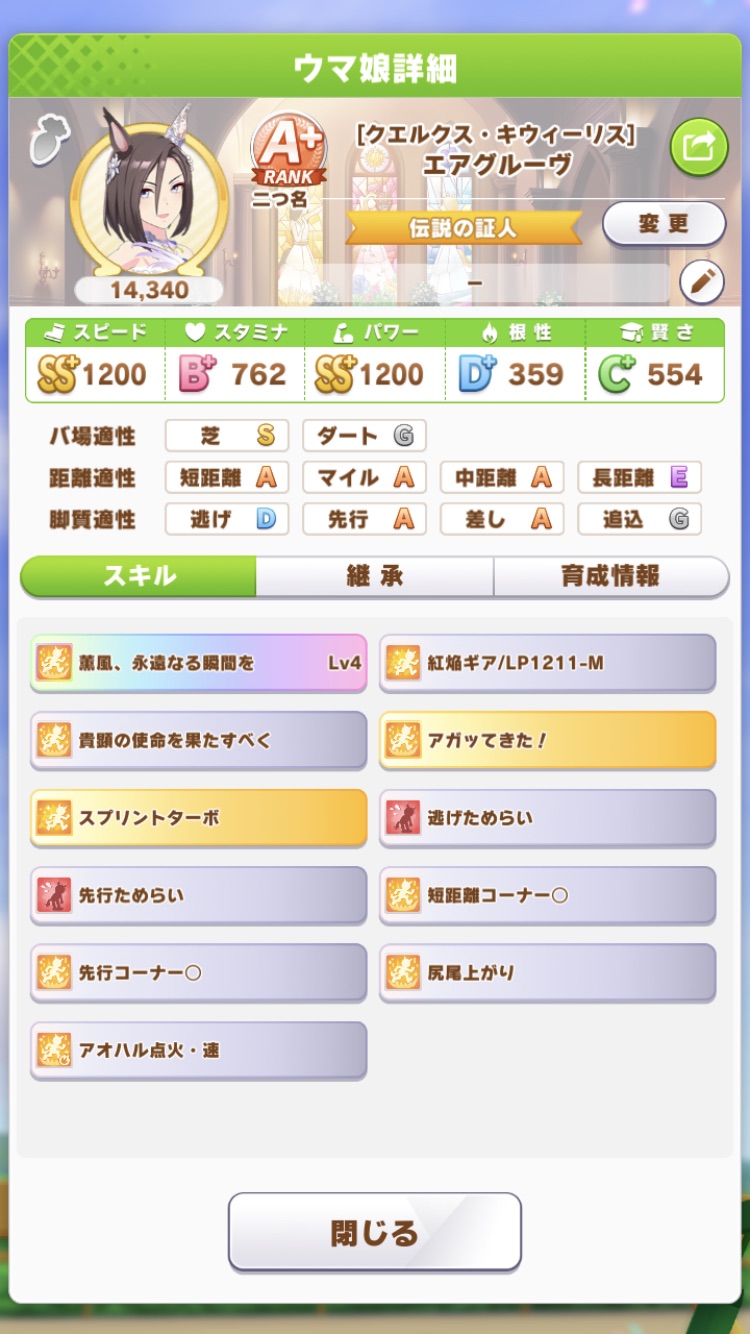View the 先行ためらい skill
The image size is (750, 1334).
click(198, 895)
